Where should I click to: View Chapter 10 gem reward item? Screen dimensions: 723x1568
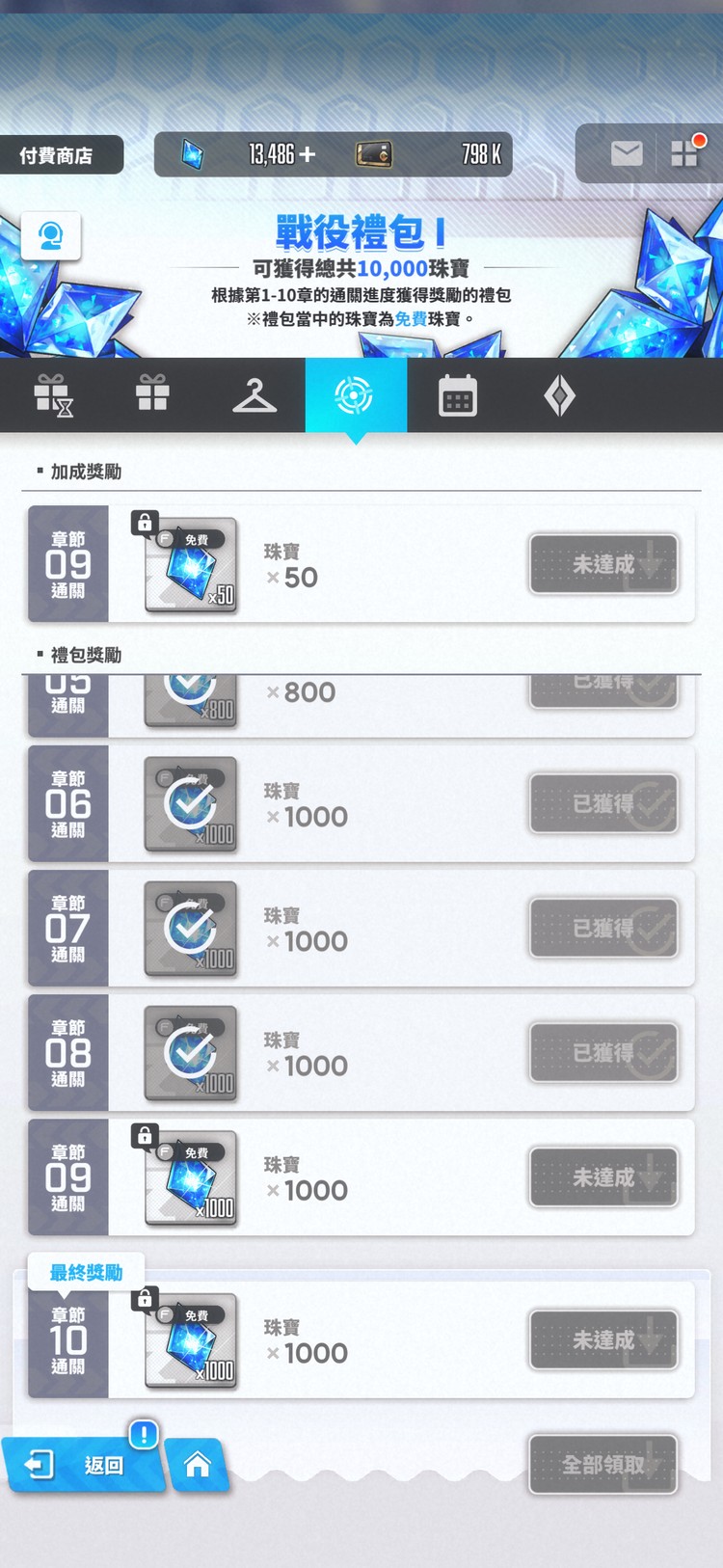pos(191,1341)
